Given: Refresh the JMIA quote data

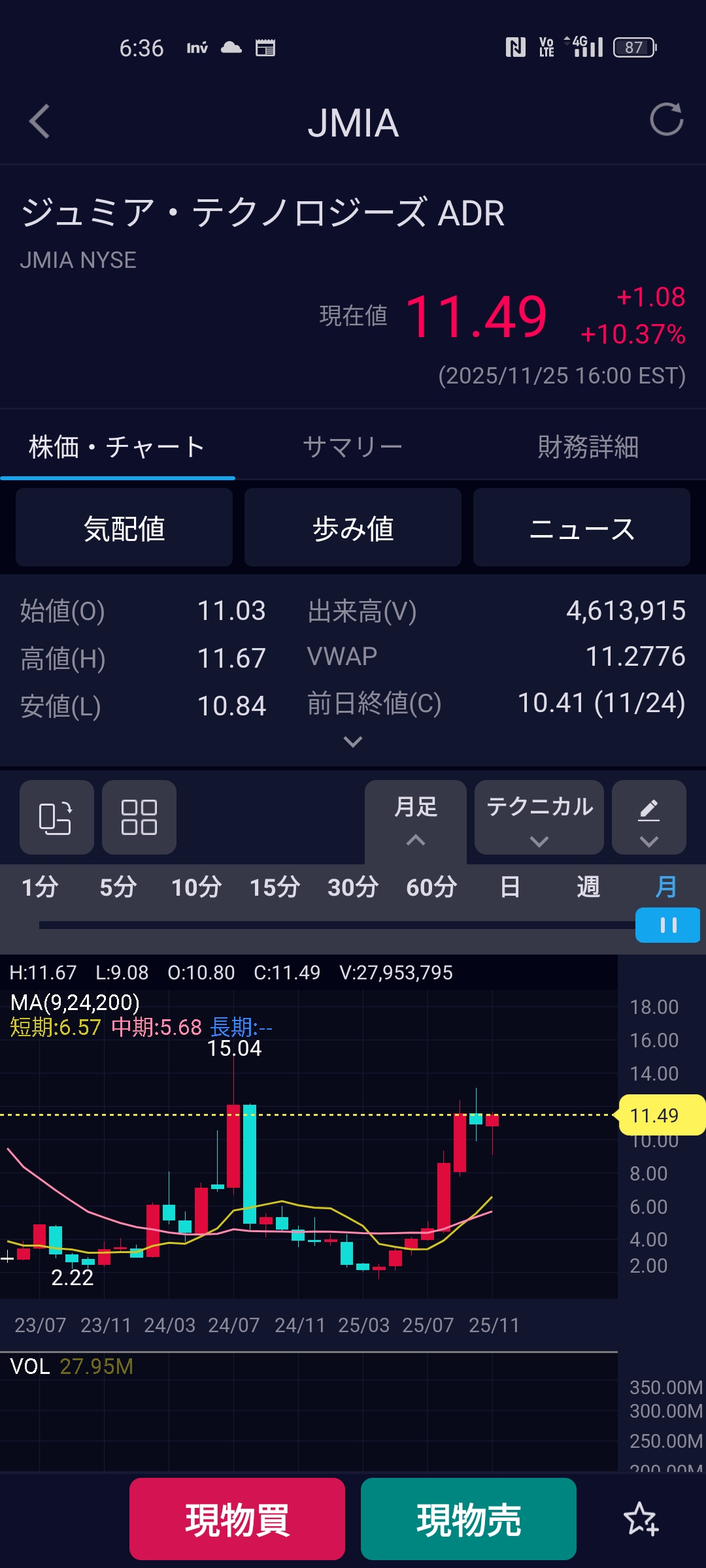Looking at the screenshot, I should click(666, 120).
